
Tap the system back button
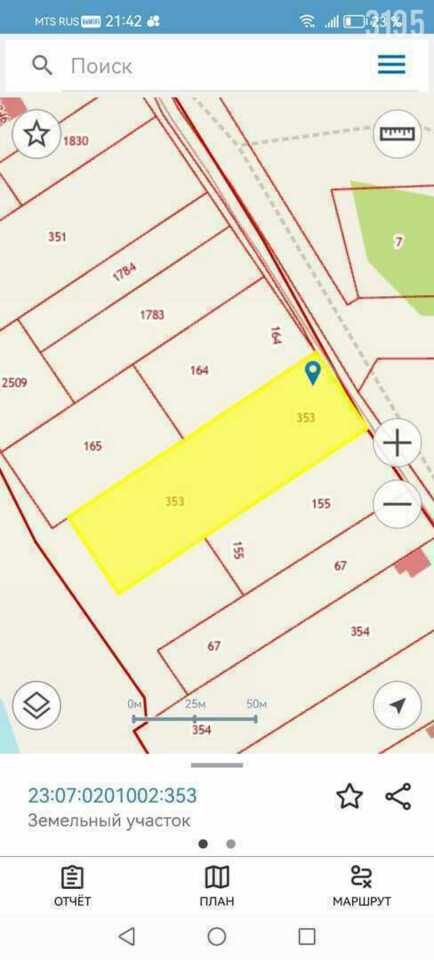coord(127,936)
